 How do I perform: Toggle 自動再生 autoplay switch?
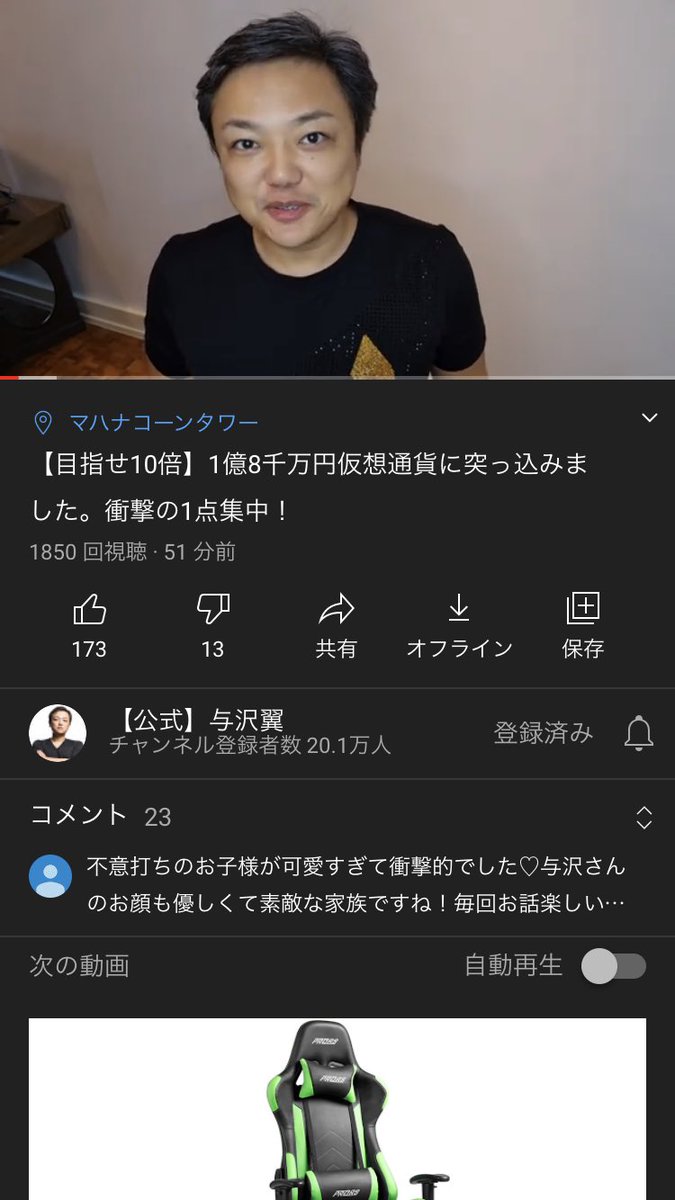[614, 966]
